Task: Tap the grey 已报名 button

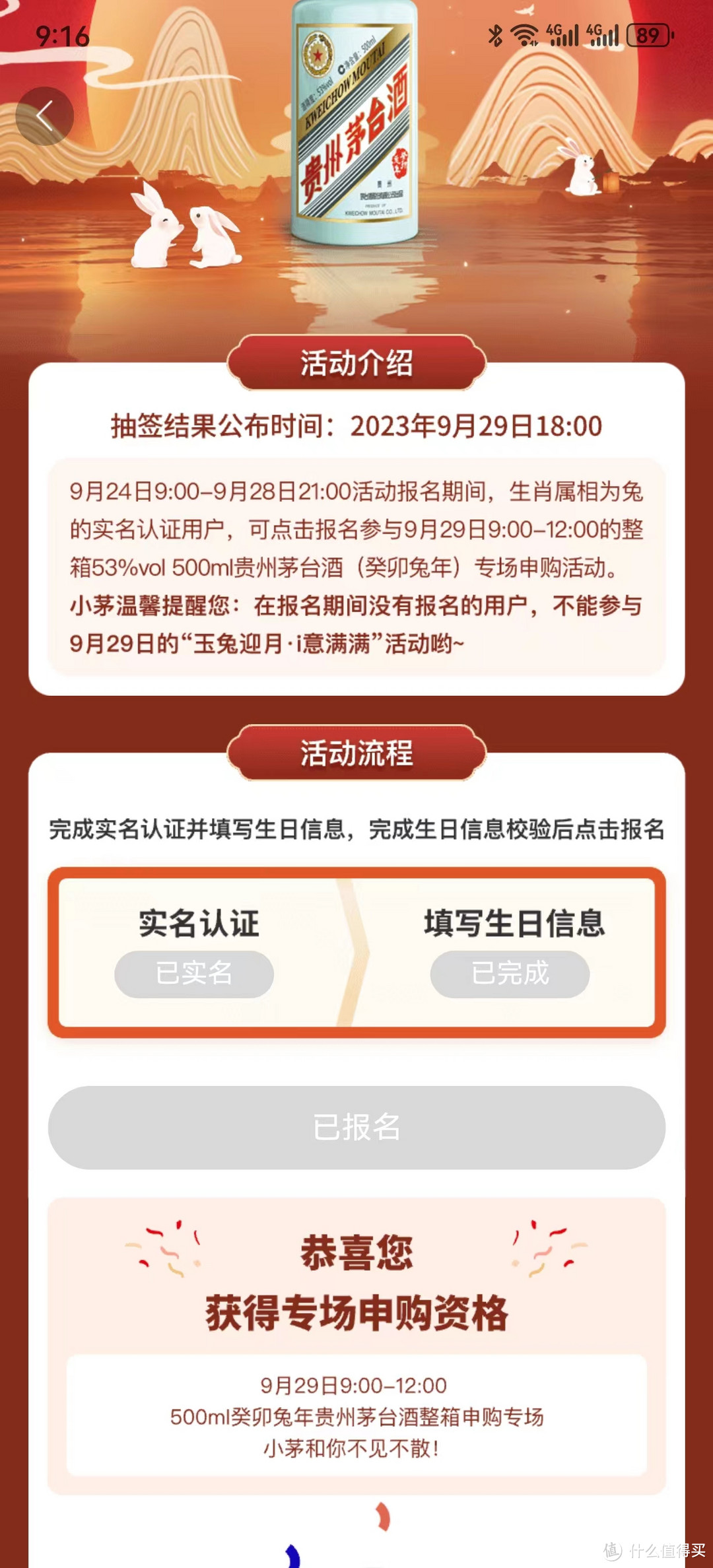Action: tap(356, 1127)
